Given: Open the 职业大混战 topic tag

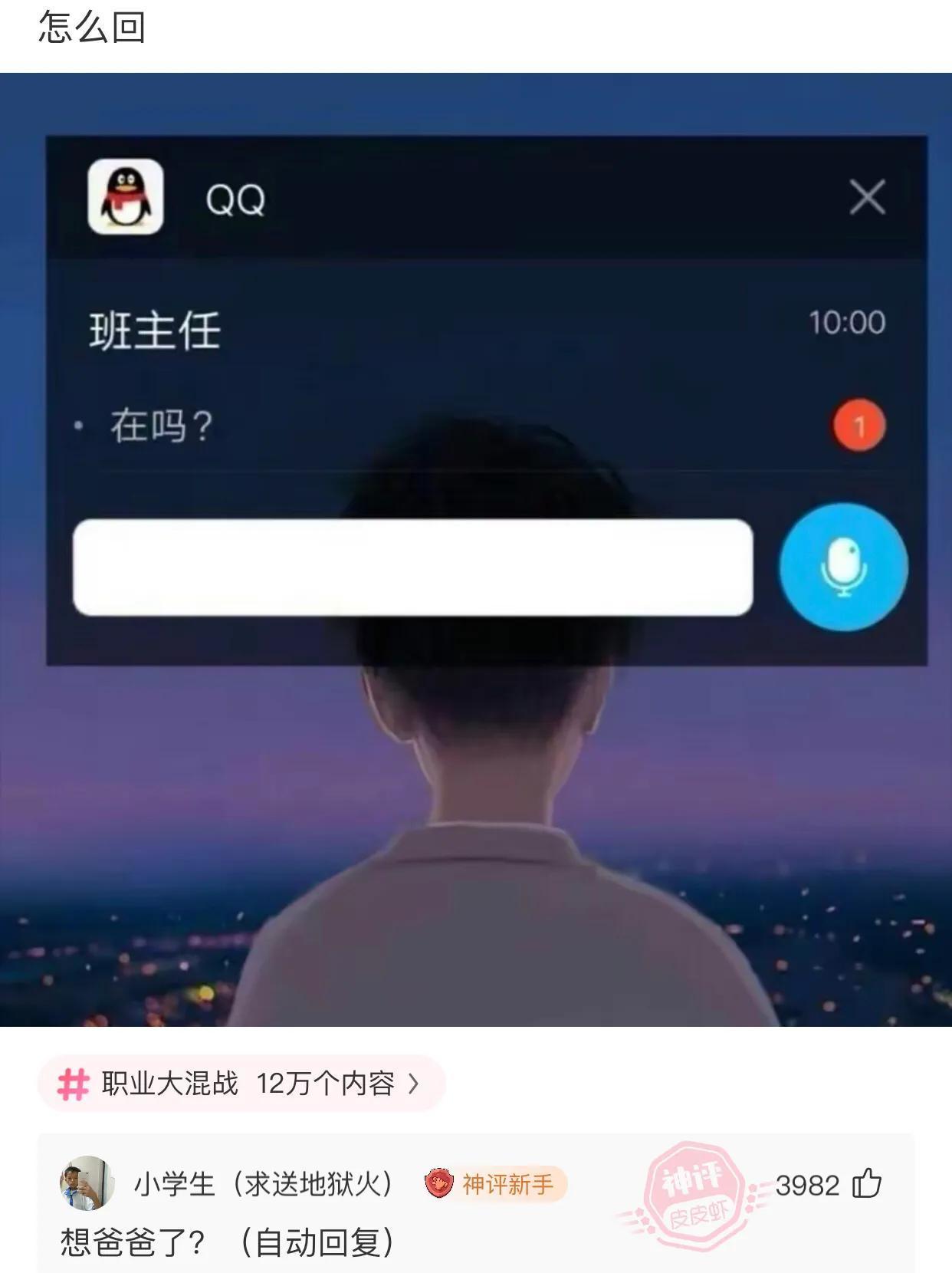Looking at the screenshot, I should 241,1083.
